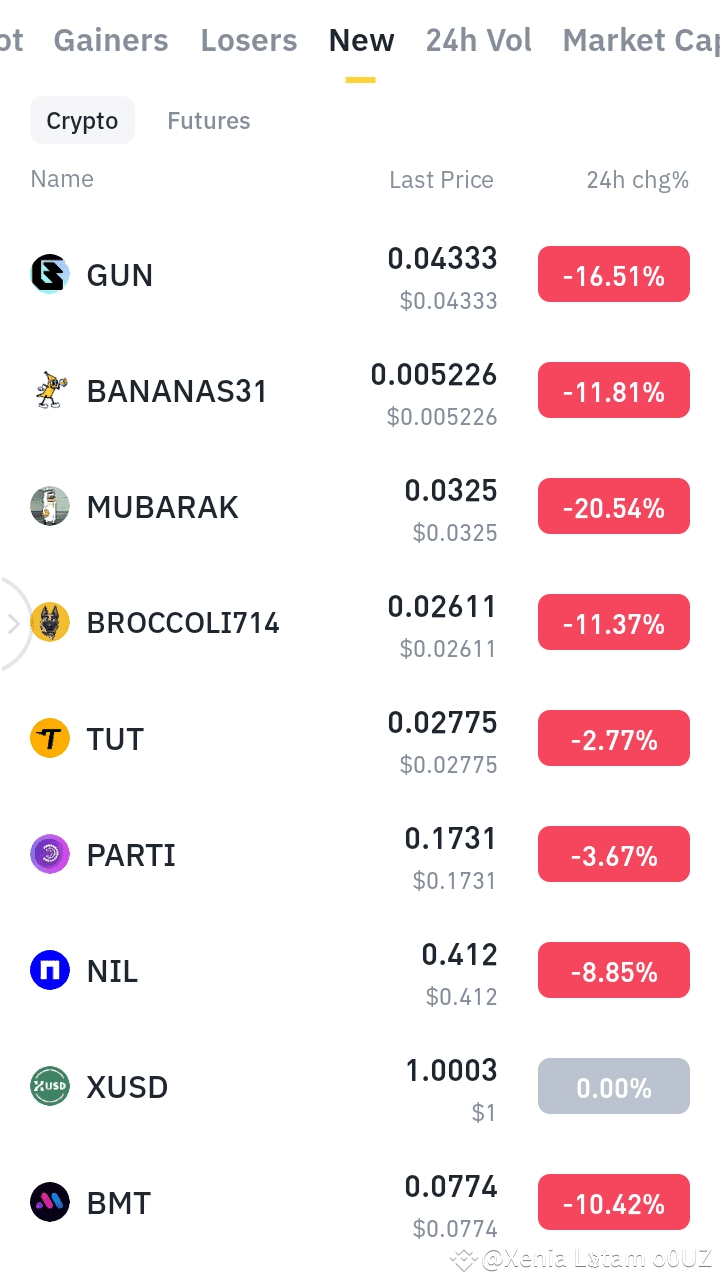720x1281 pixels.
Task: Click the orange TUT token icon
Action: (50, 738)
